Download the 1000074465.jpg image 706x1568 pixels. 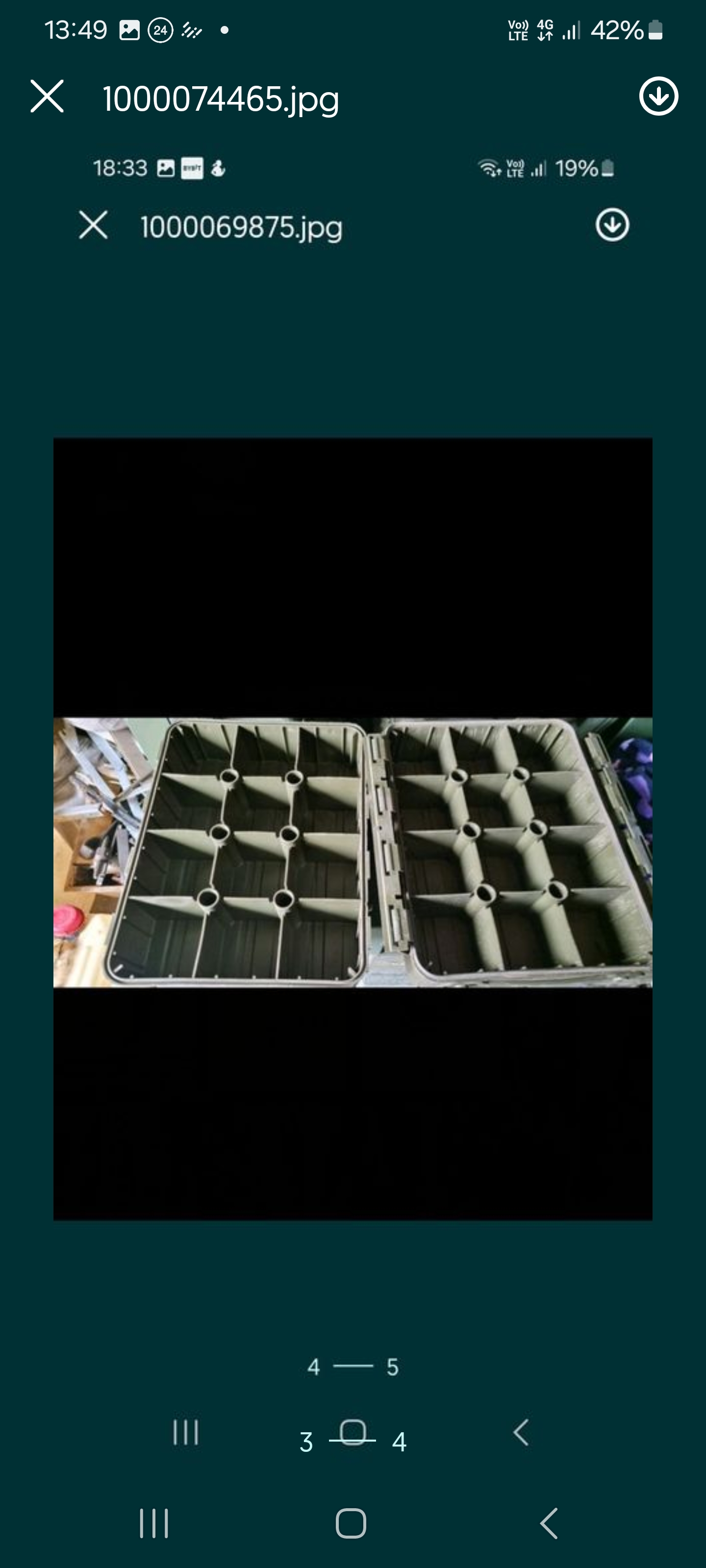(x=658, y=96)
